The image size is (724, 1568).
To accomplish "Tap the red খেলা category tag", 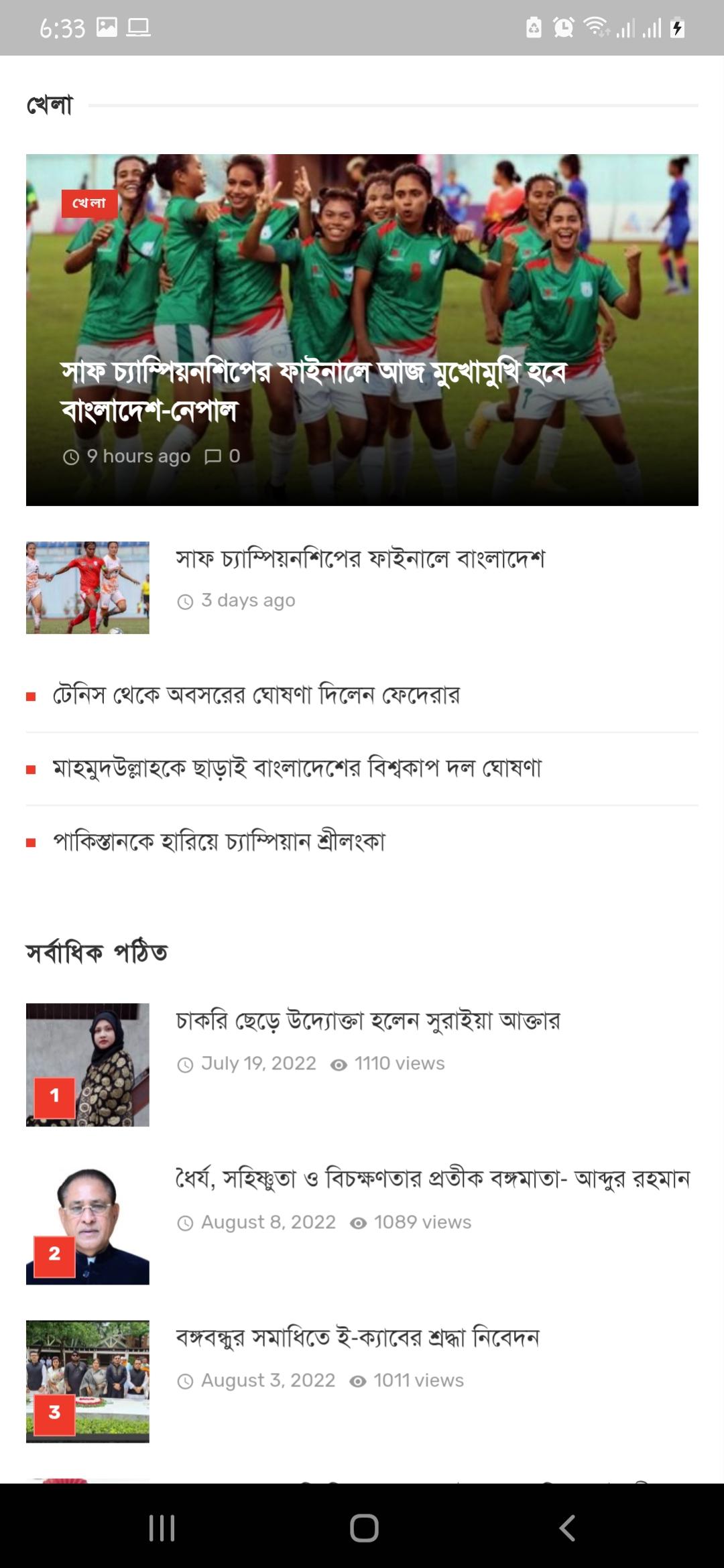I will pos(90,203).
